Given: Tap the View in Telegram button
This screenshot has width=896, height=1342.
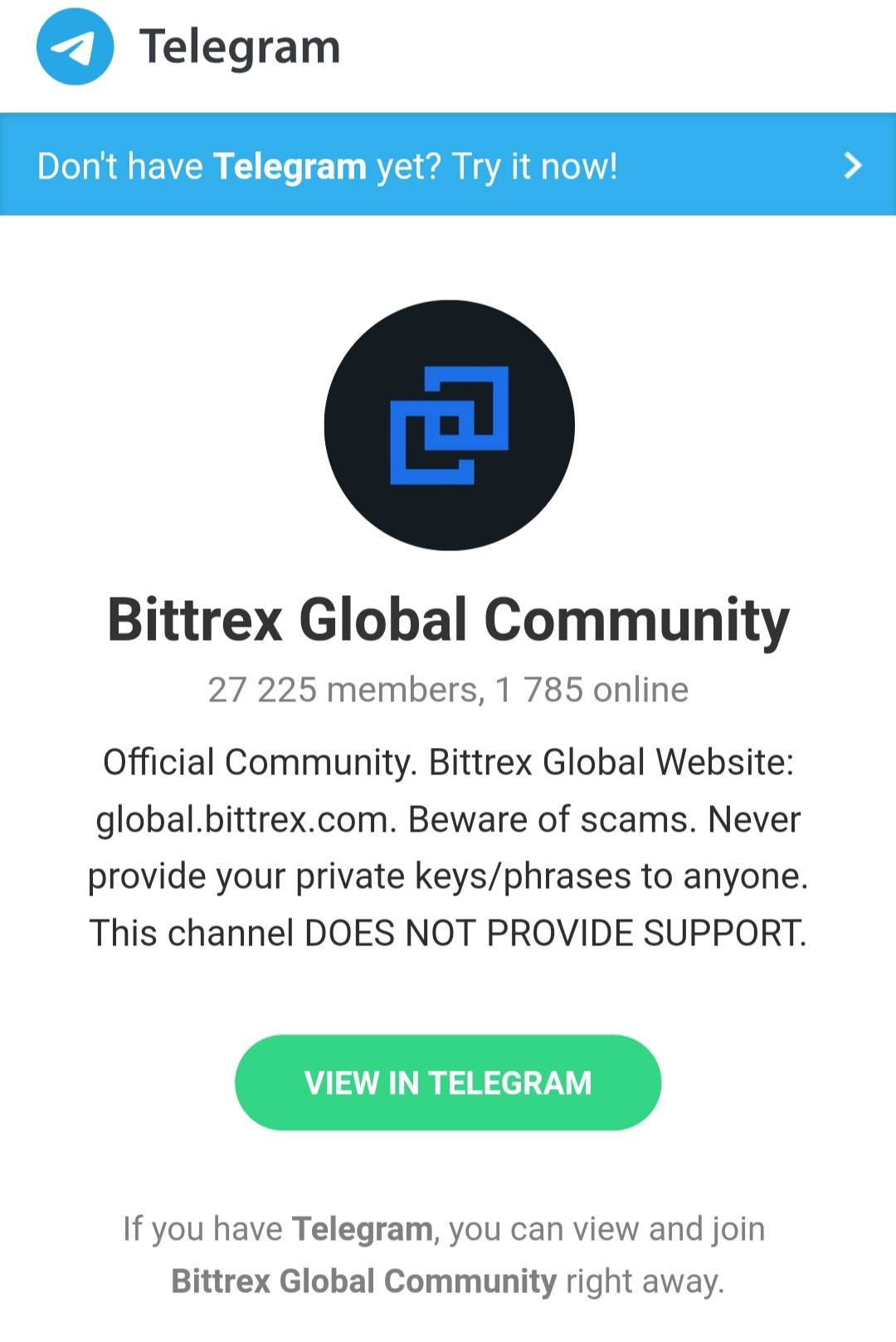Looking at the screenshot, I should (448, 1082).
